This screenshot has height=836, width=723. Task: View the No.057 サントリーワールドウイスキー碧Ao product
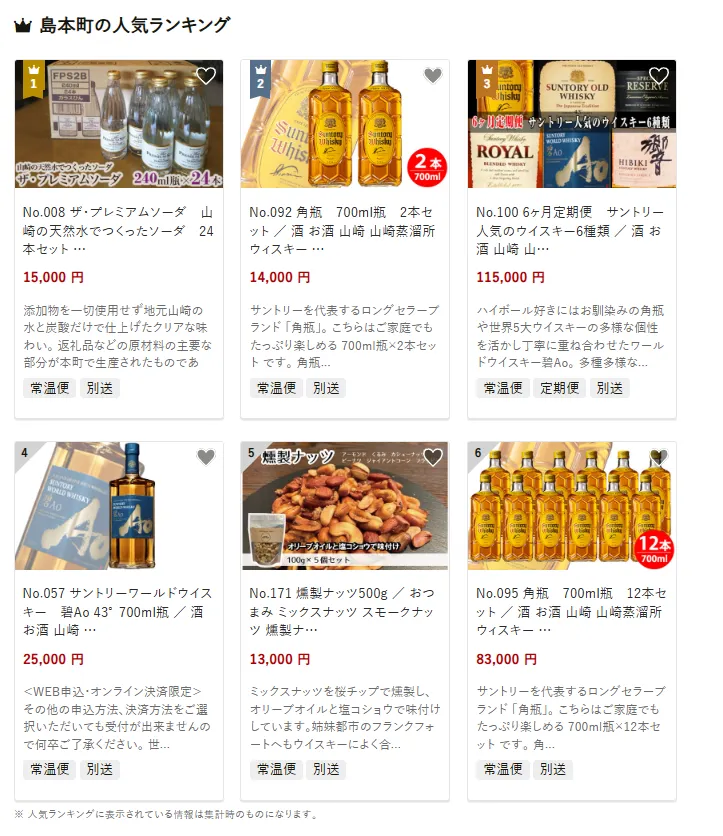118,612
